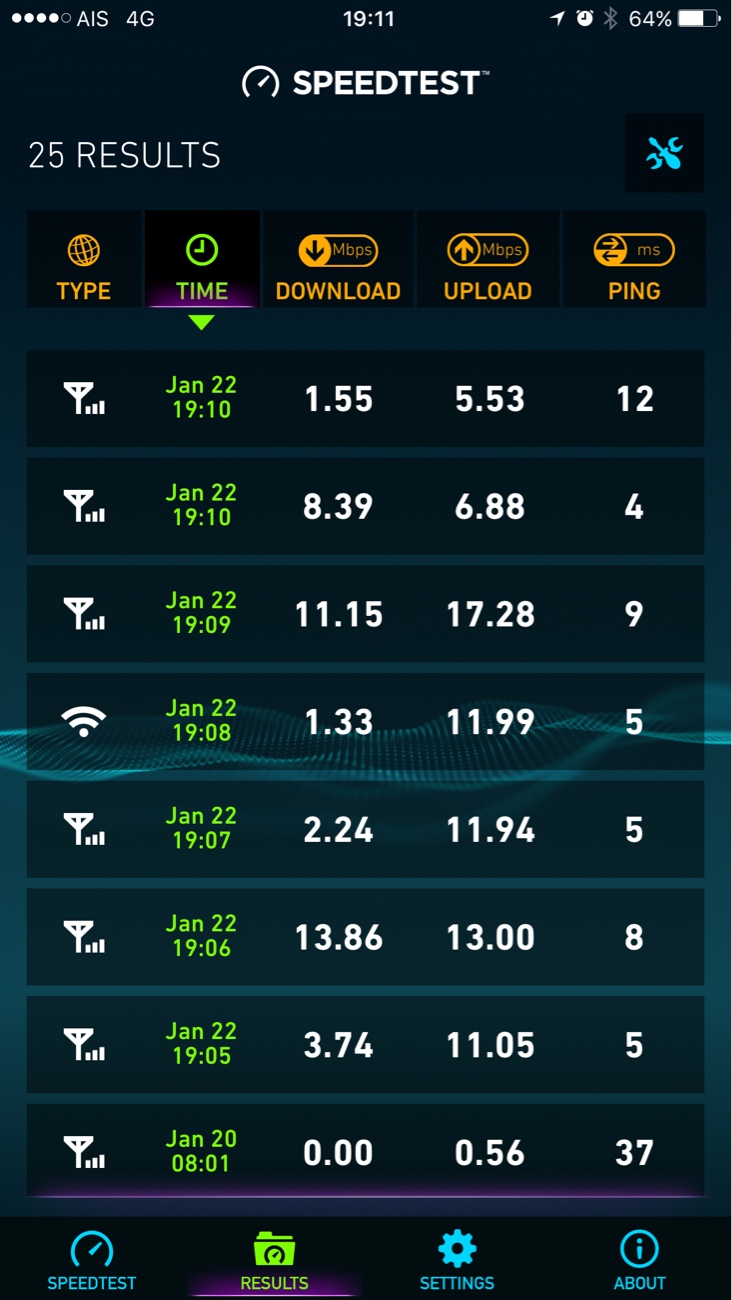Open the Jan 22 19:05 result
The width and height of the screenshot is (732, 1300).
pyautogui.click(x=365, y=1045)
